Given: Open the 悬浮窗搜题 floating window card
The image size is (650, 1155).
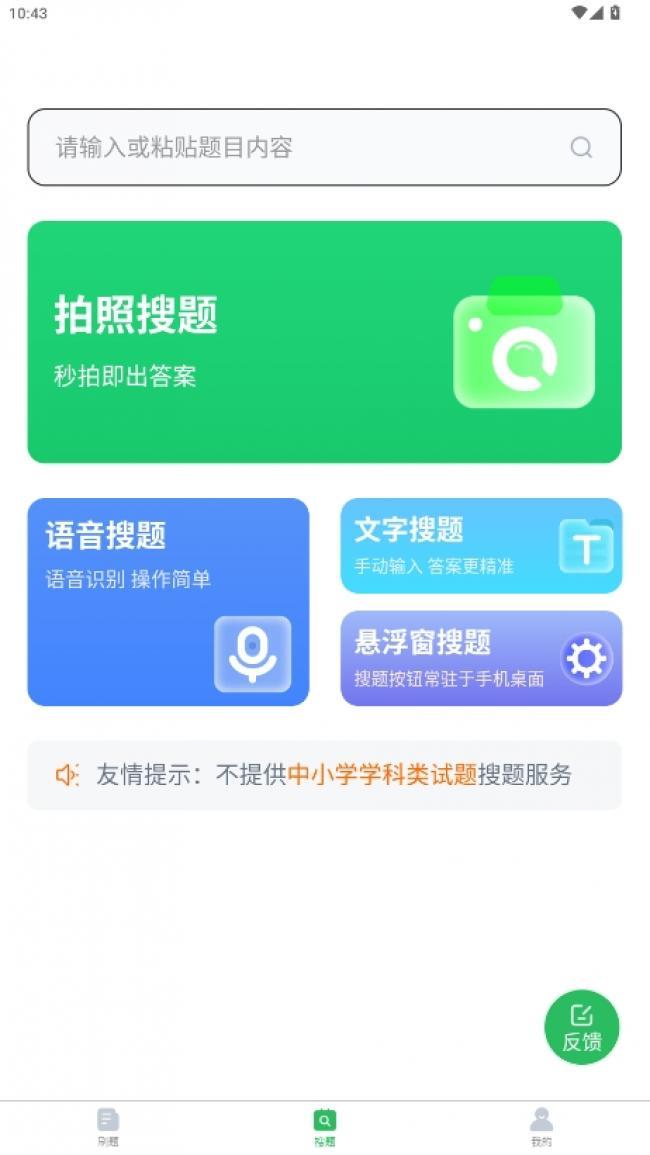Looking at the screenshot, I should pyautogui.click(x=481, y=659).
